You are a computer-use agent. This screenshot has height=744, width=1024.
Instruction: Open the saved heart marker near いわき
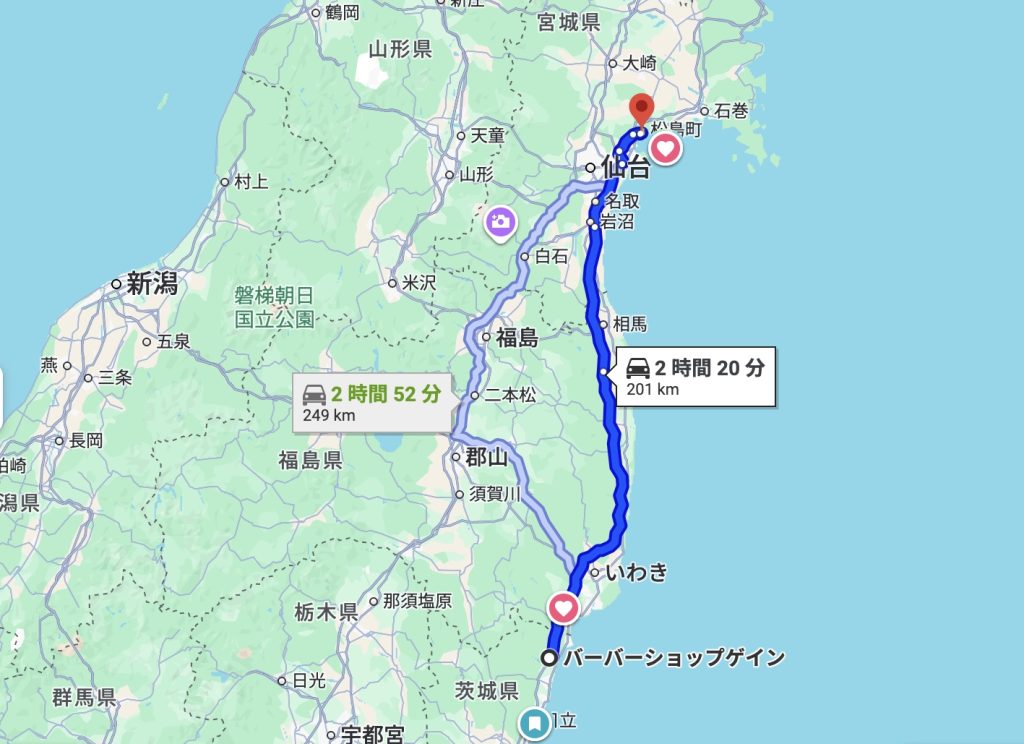point(564,607)
